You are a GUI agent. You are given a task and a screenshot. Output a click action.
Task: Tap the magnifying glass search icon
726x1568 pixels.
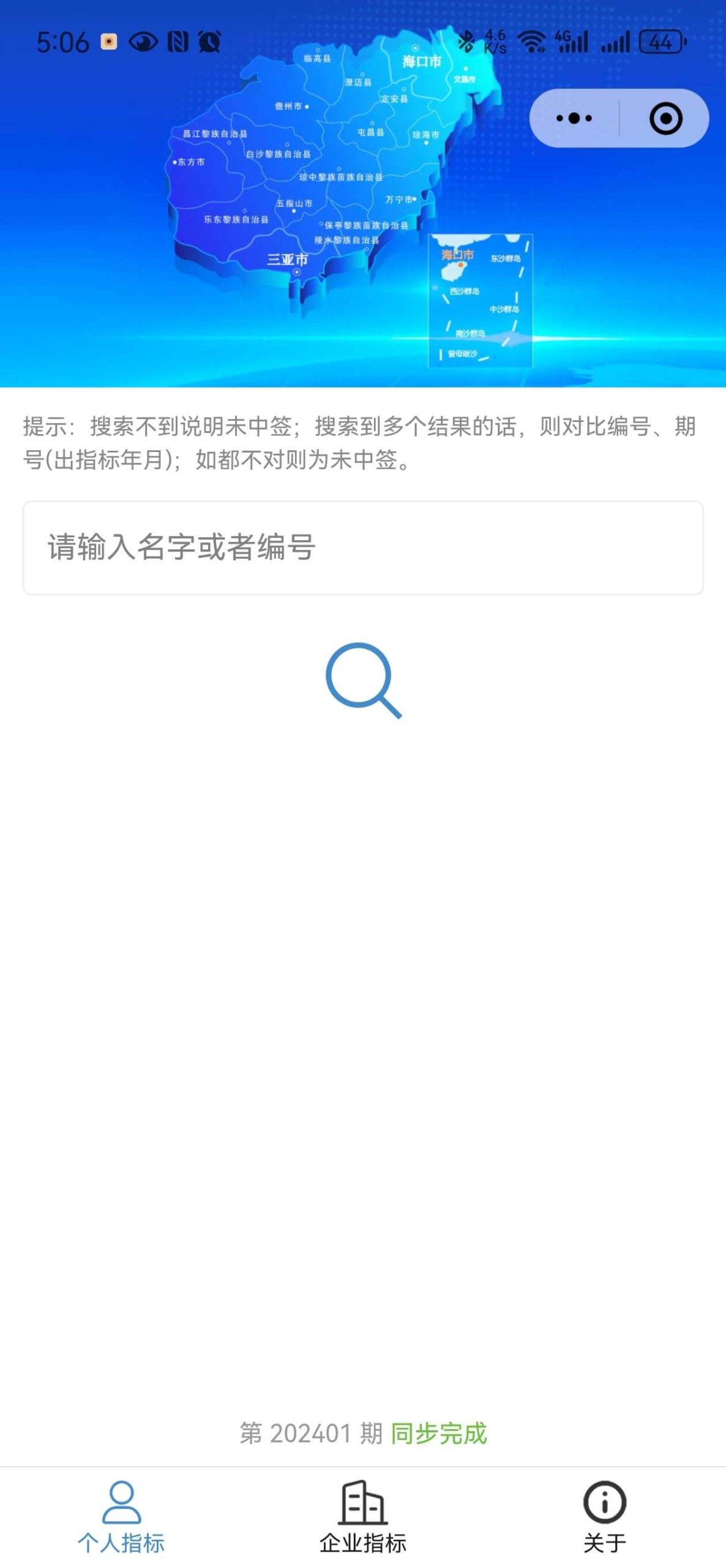click(363, 680)
